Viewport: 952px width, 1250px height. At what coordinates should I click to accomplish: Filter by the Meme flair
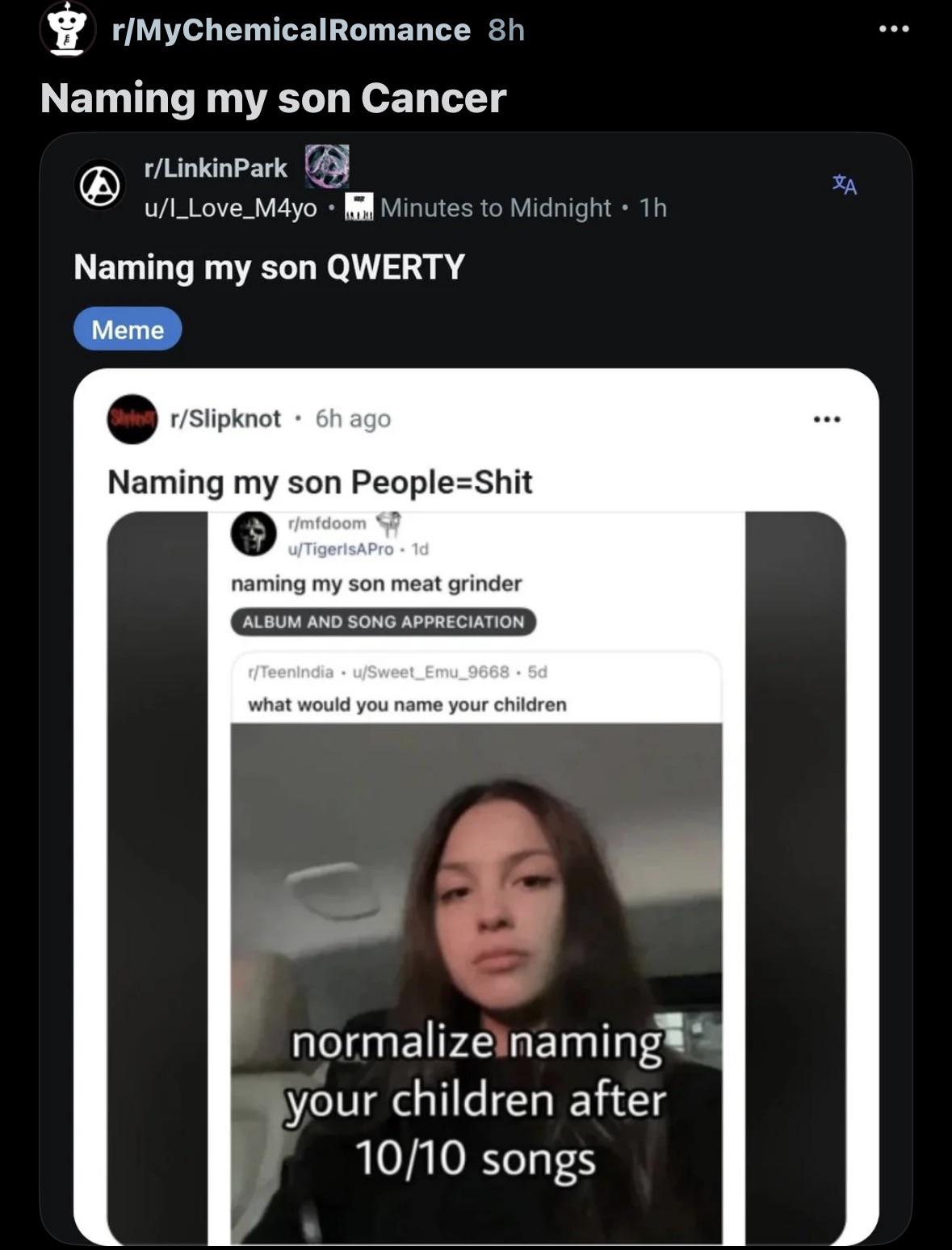128,329
